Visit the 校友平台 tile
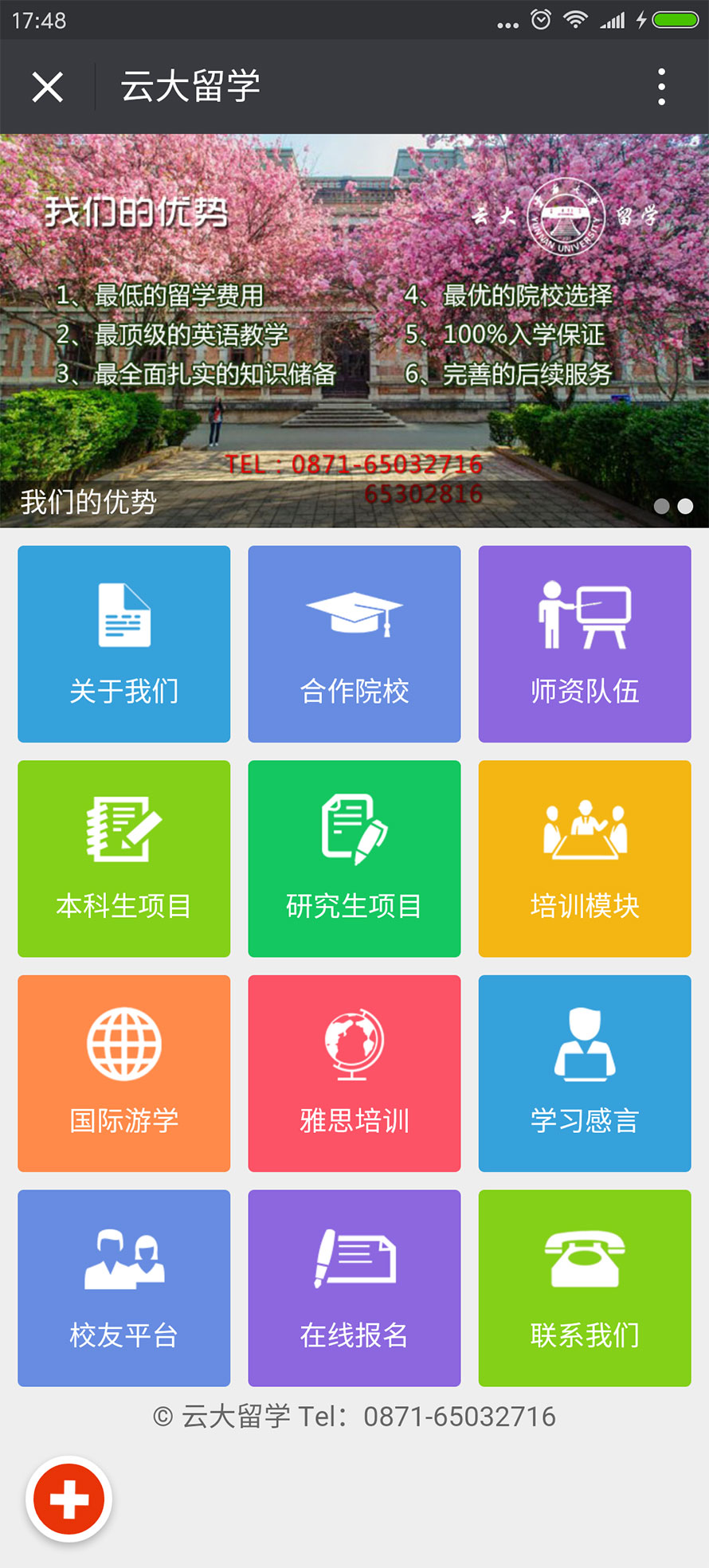The height and width of the screenshot is (1568, 709). tap(124, 1288)
